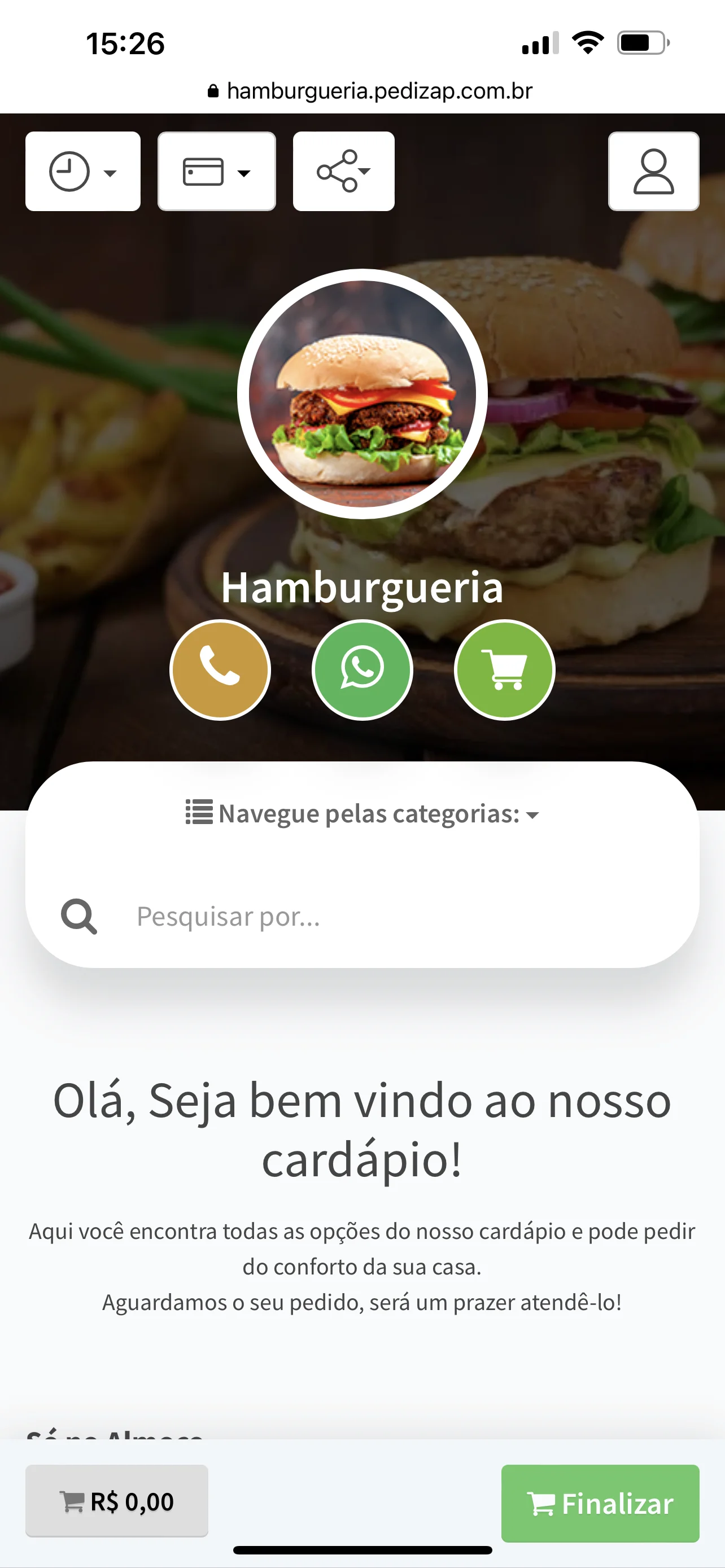The width and height of the screenshot is (725, 1568).
Task: Open the user account icon
Action: 654,171
